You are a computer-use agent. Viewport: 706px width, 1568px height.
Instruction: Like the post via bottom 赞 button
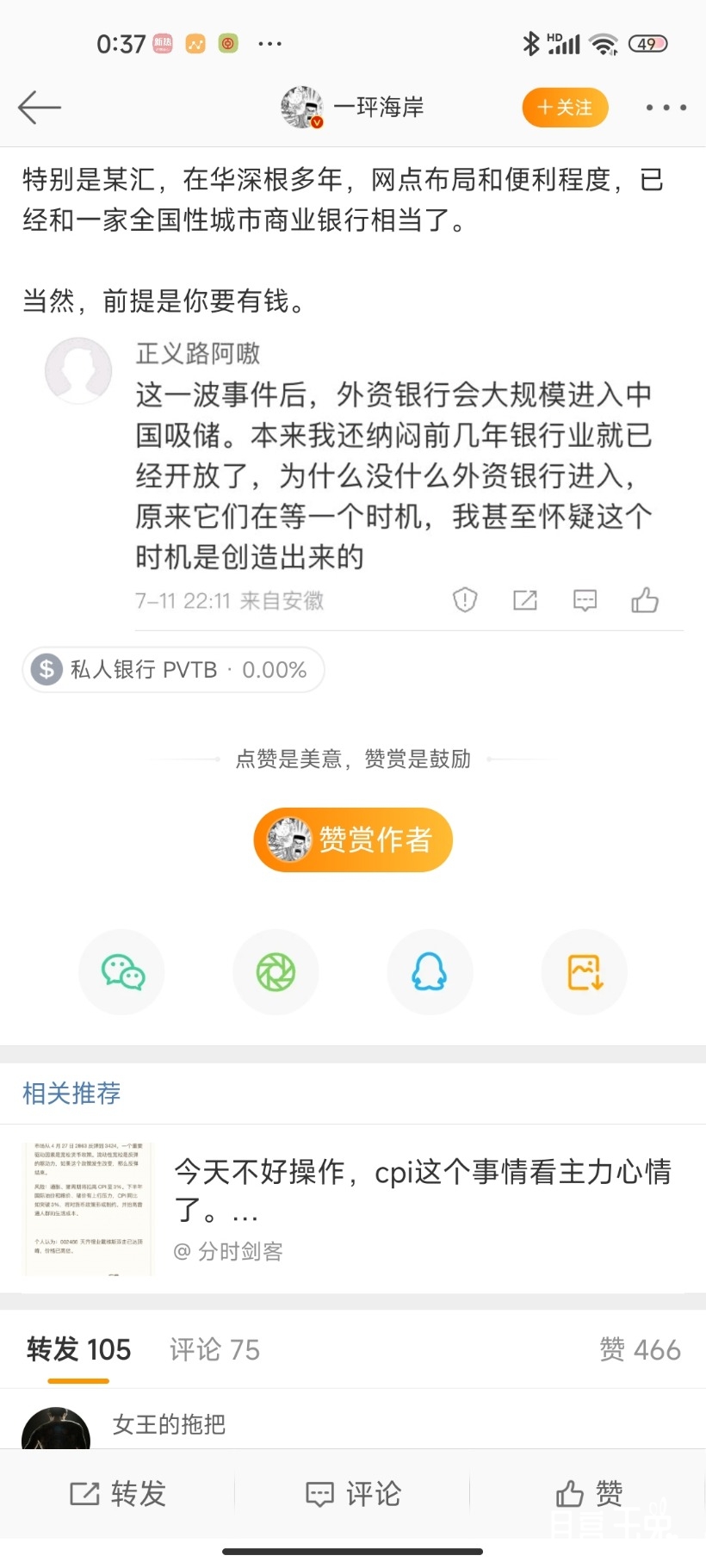click(x=589, y=1494)
